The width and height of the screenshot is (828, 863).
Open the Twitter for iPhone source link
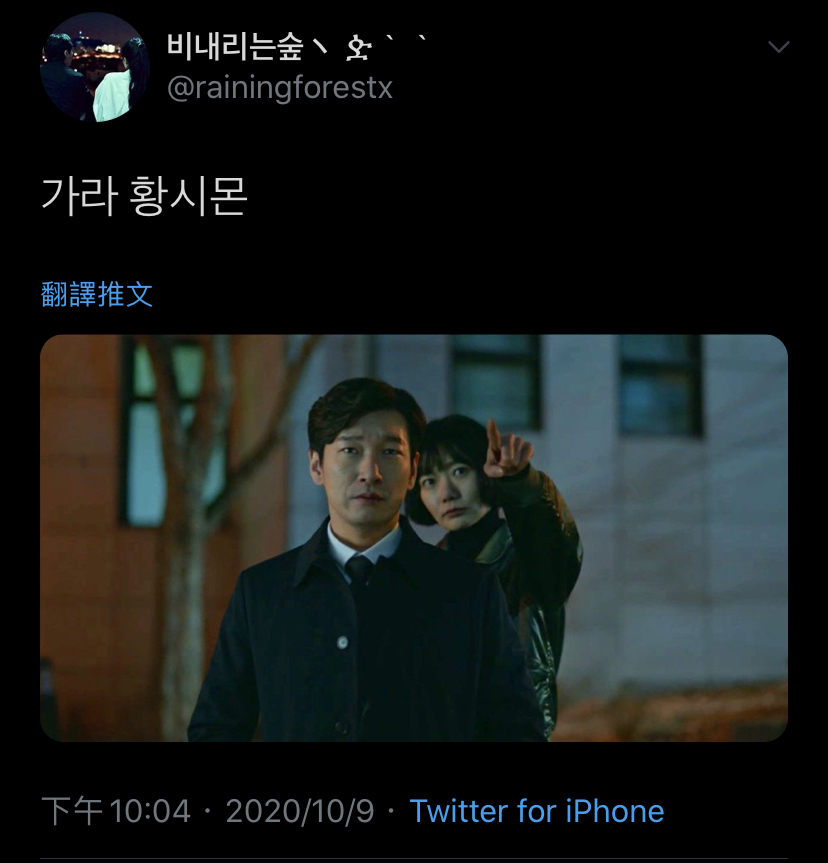[x=536, y=811]
